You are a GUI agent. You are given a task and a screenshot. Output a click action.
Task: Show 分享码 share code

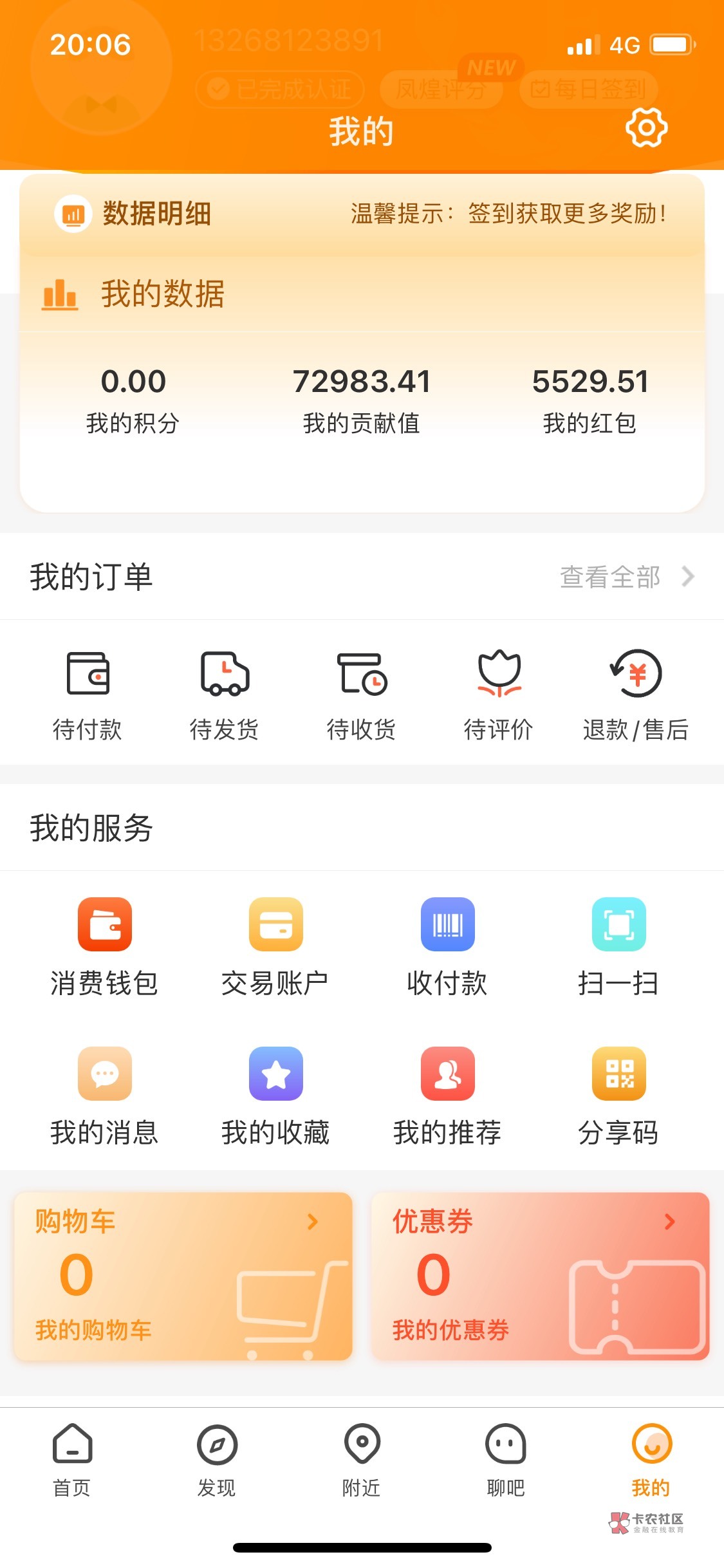(618, 1096)
